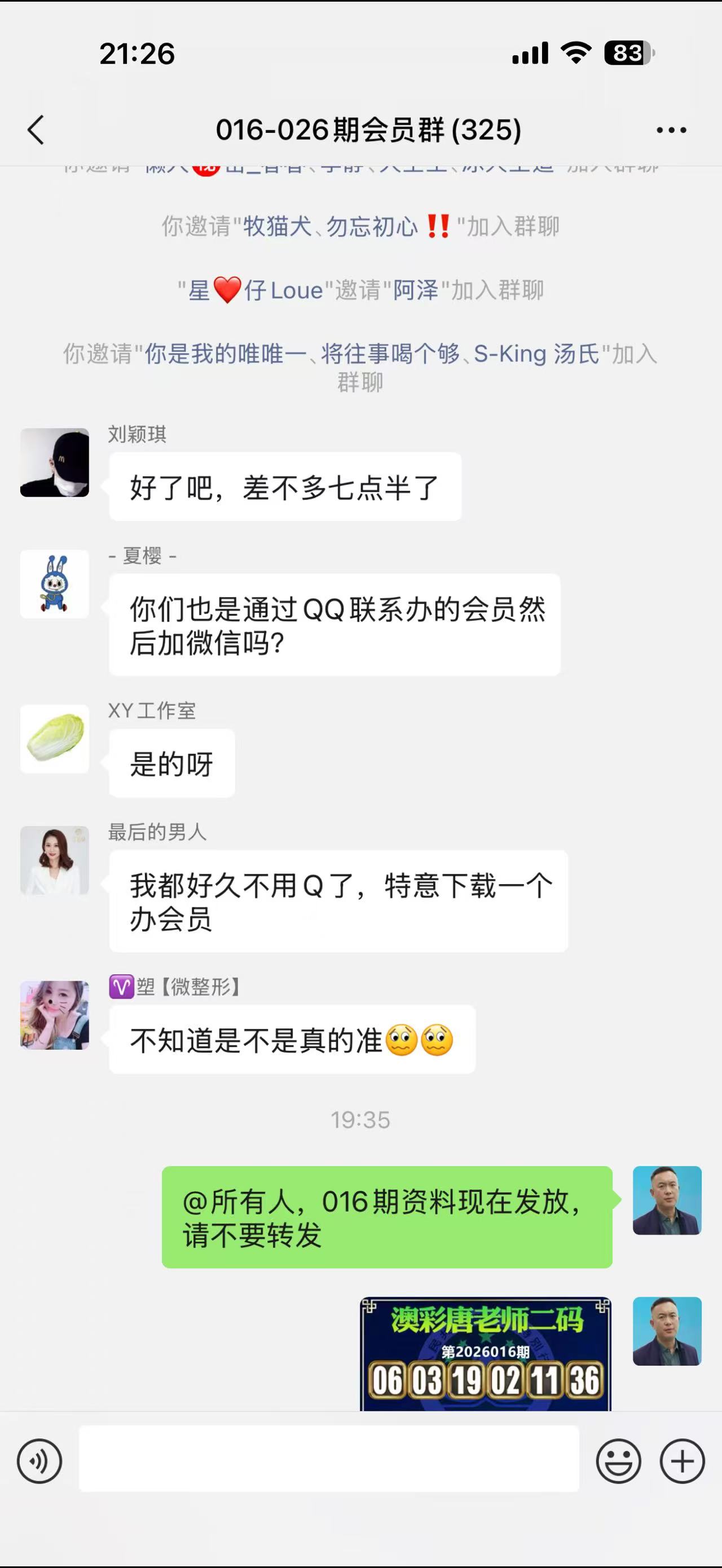722x1568 pixels.
Task: Go back from the group chat
Action: 36,130
